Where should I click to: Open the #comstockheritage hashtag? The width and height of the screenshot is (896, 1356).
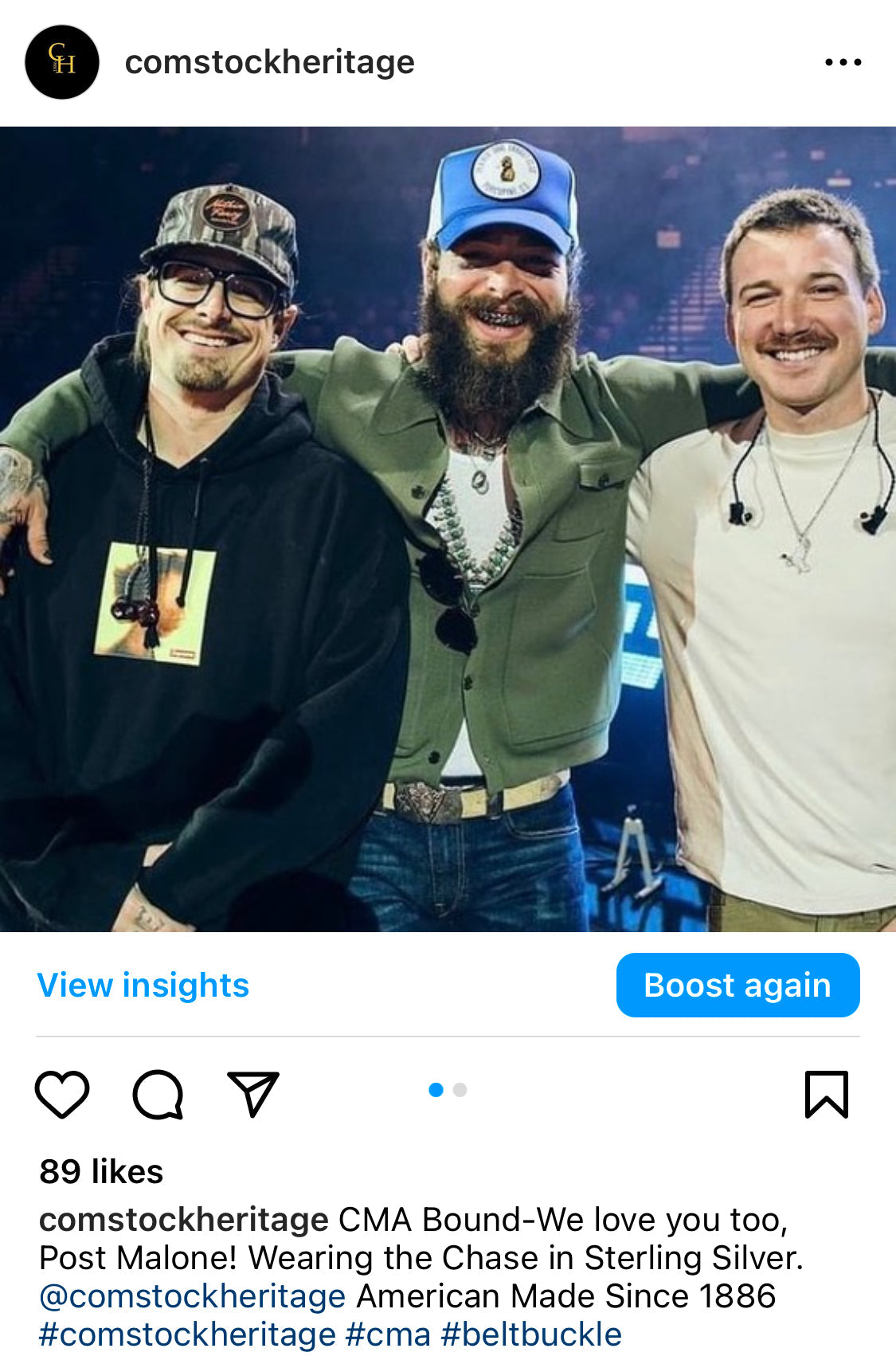coord(187,1334)
